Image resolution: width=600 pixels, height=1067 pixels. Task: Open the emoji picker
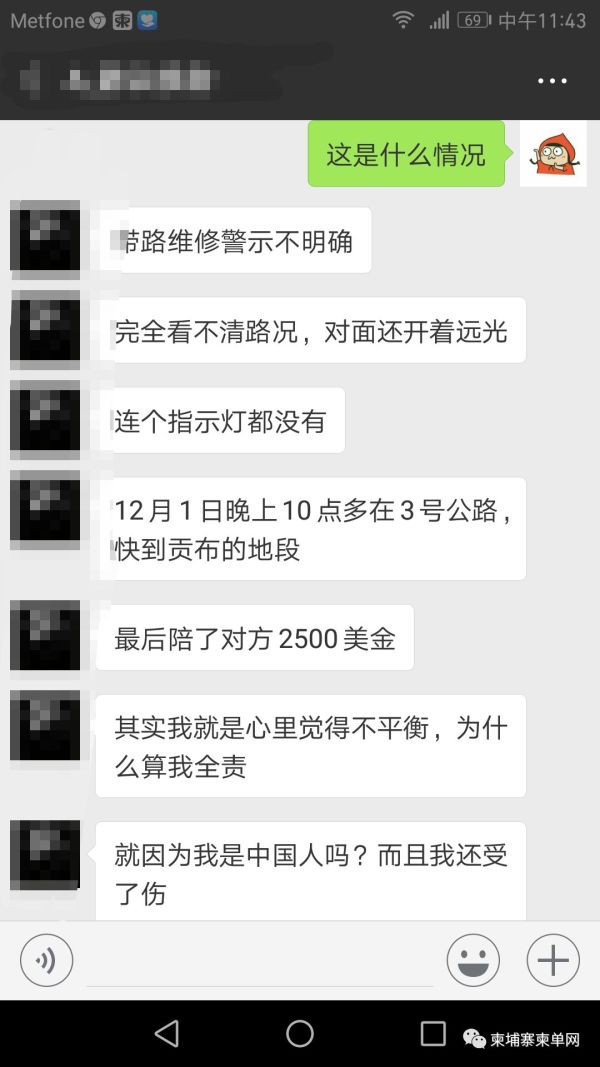(x=473, y=961)
